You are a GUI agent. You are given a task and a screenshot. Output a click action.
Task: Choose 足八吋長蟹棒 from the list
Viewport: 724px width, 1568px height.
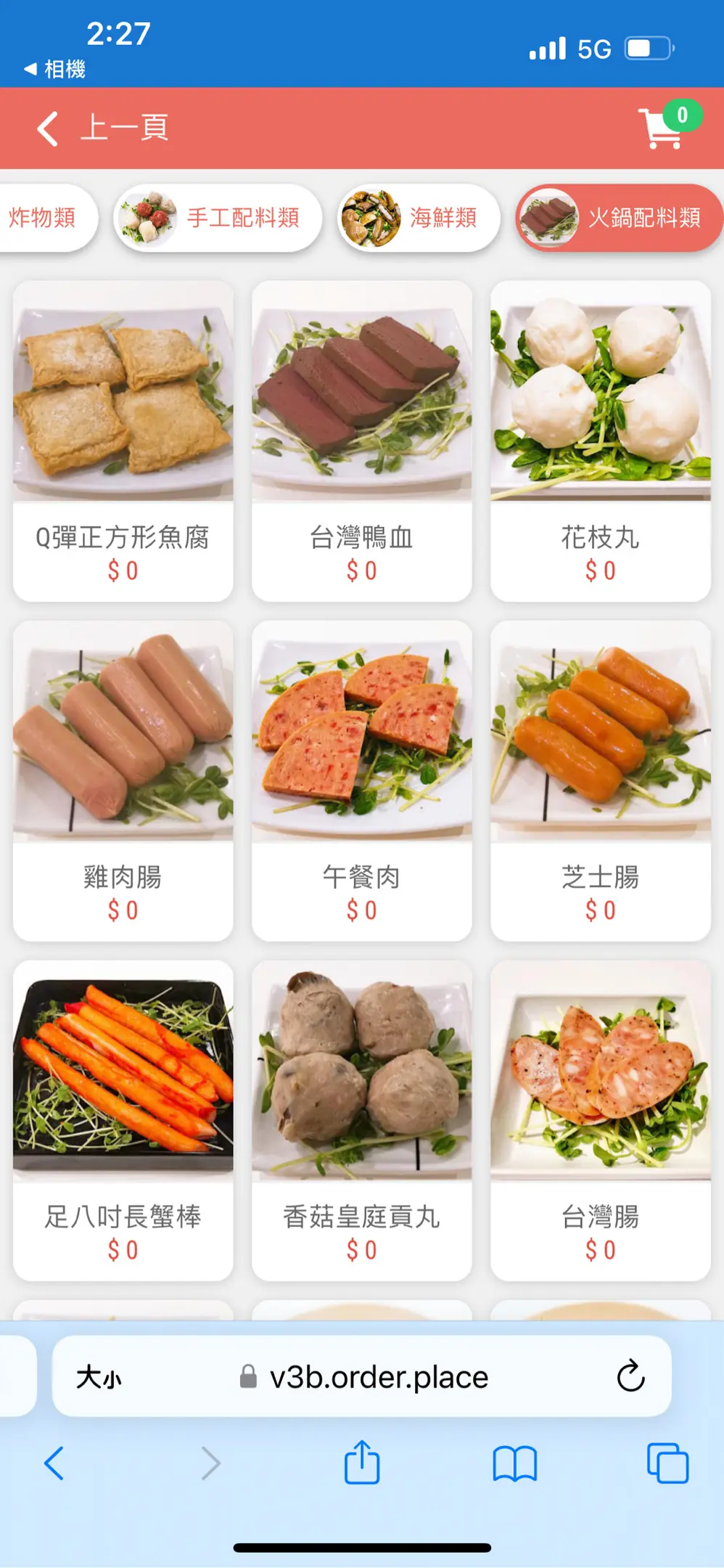click(123, 1120)
